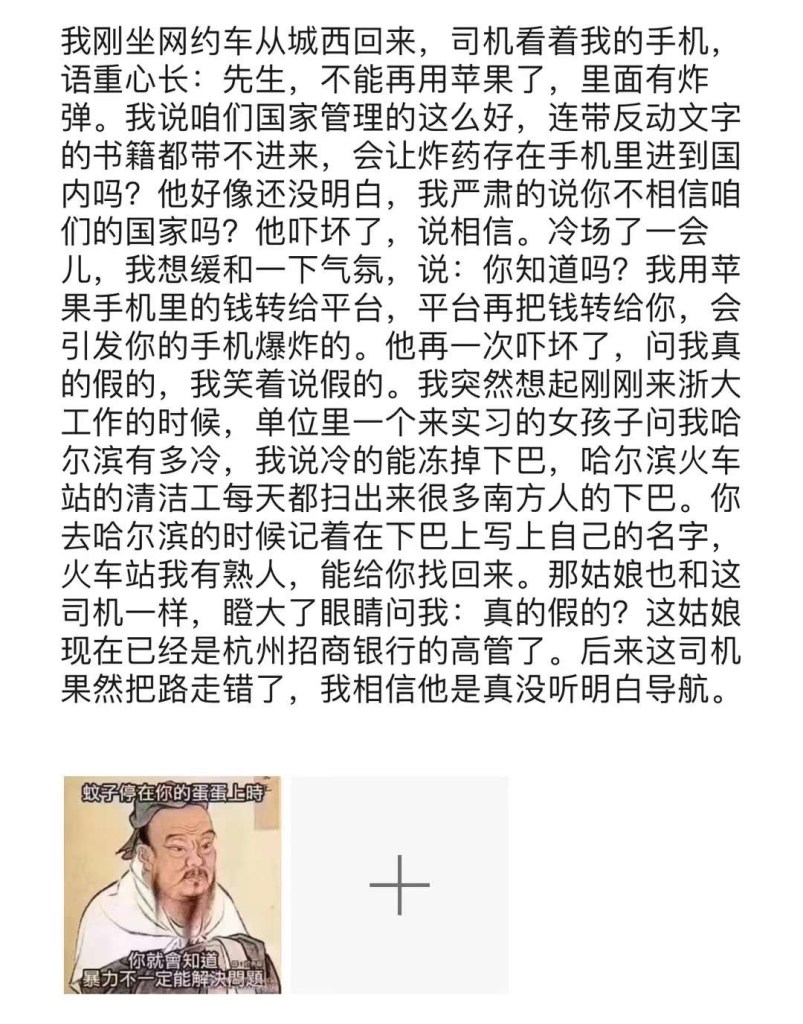The image size is (803, 1024).
Task: Add another photo with the plus tile
Action: 399,885
